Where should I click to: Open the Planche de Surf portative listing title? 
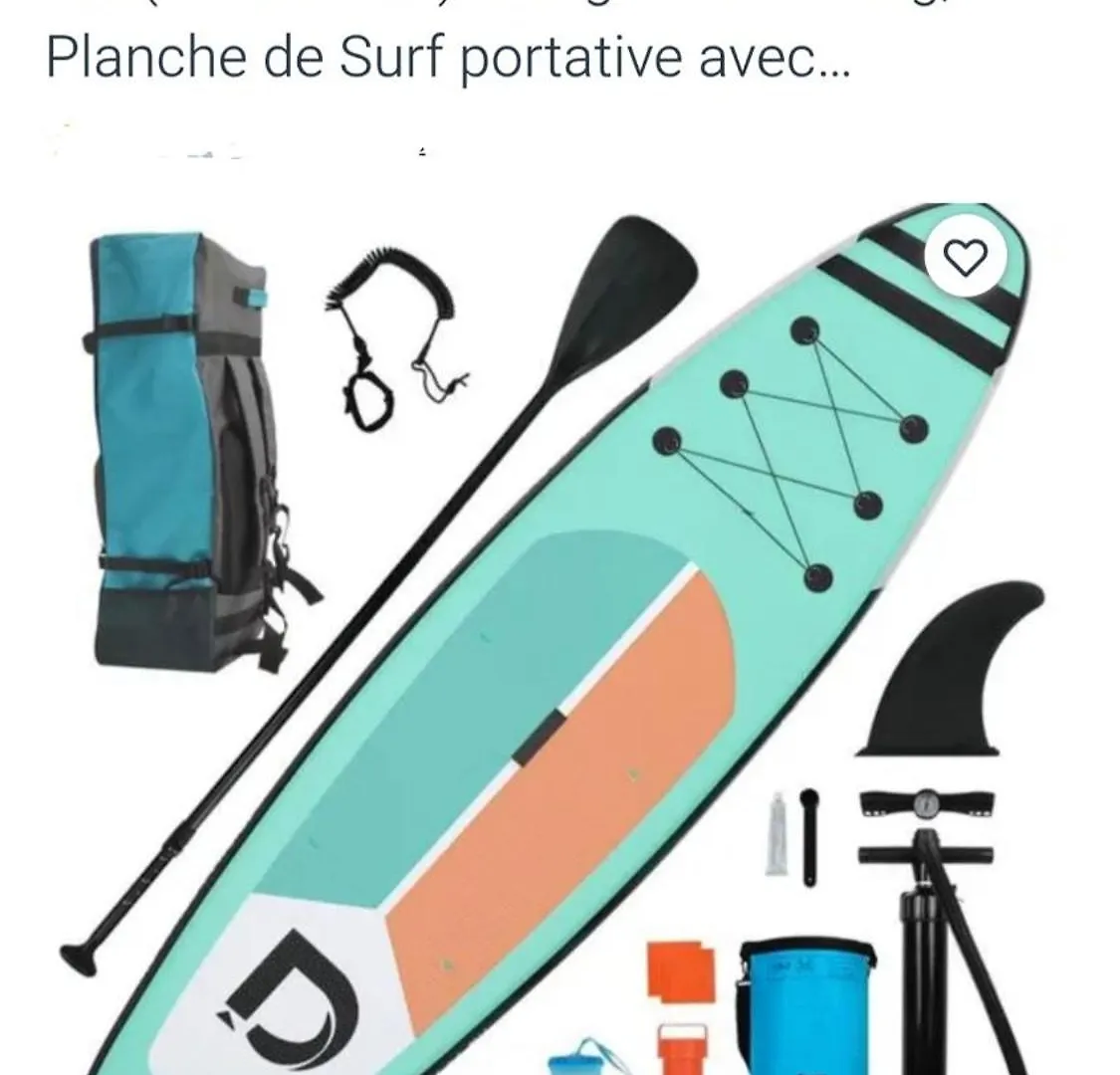click(448, 60)
